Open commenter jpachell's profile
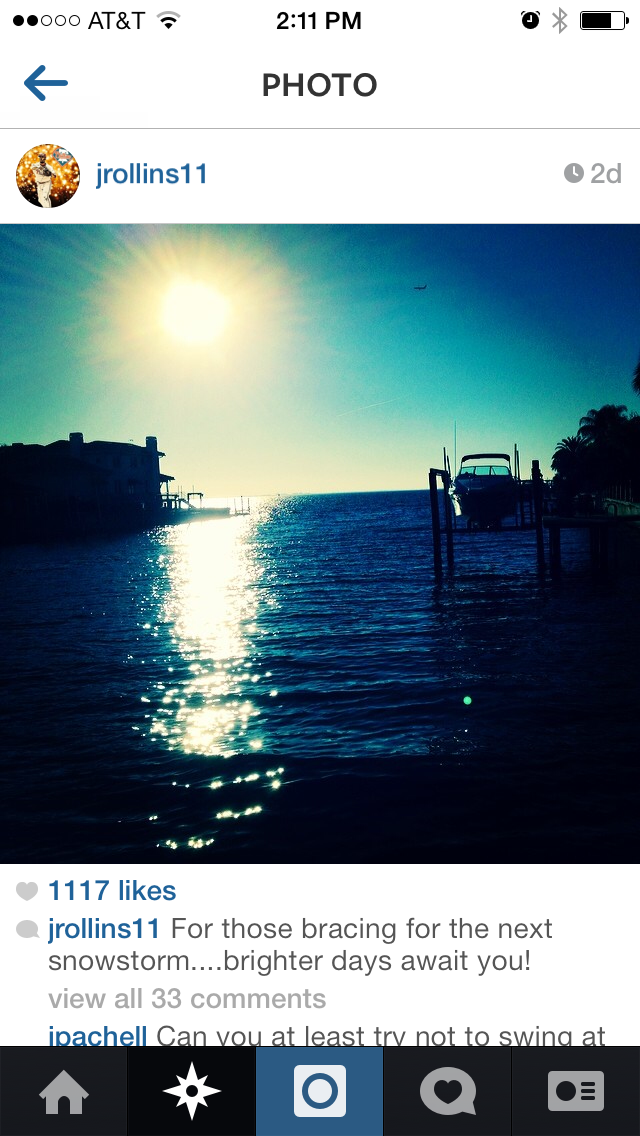 [98, 1035]
